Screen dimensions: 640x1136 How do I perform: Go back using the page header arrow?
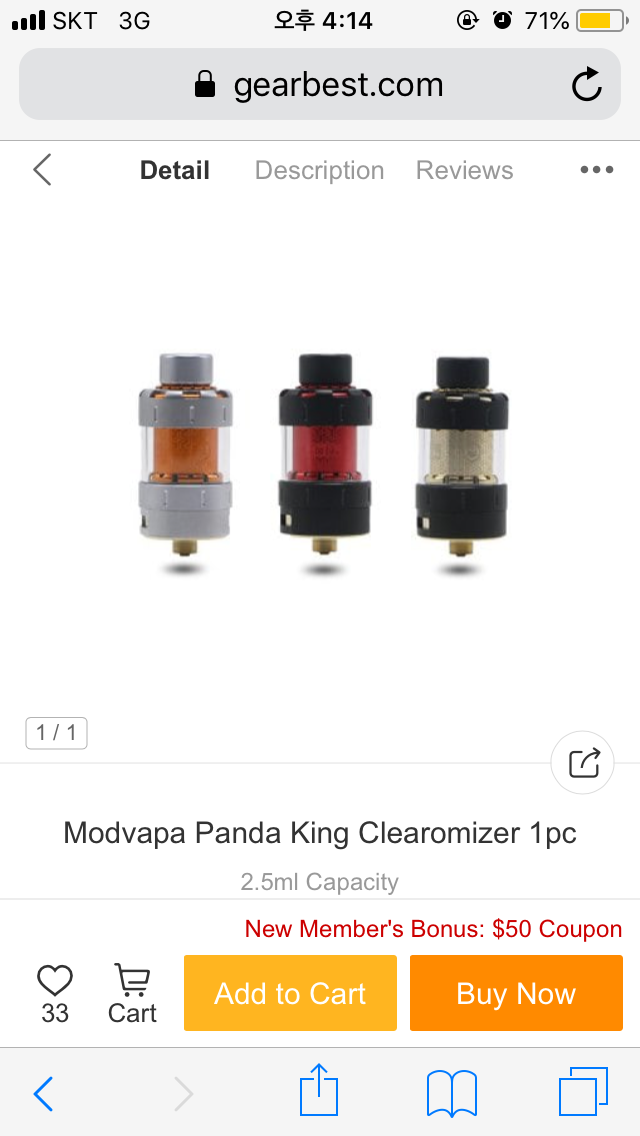coord(42,170)
